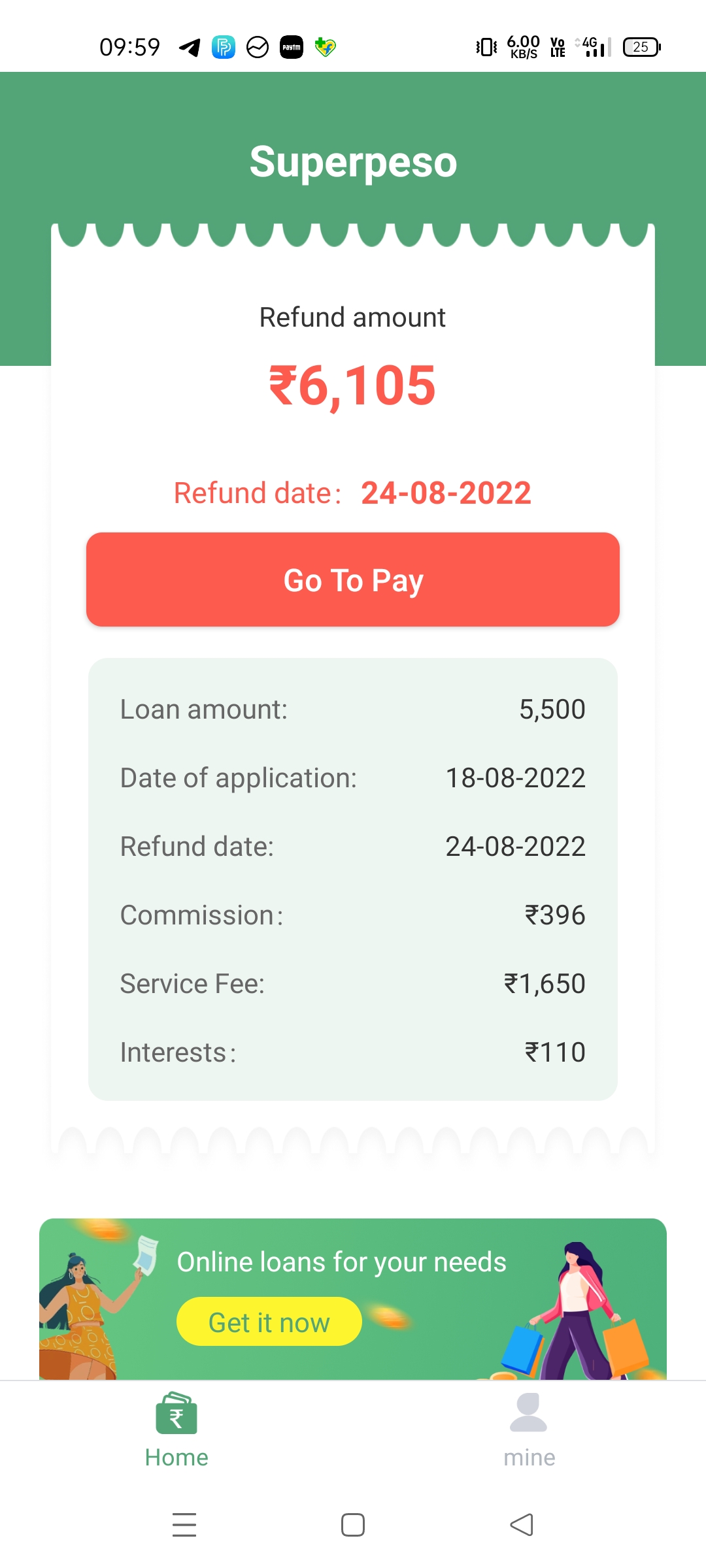
Task: Open the mine tab
Action: [529, 1429]
